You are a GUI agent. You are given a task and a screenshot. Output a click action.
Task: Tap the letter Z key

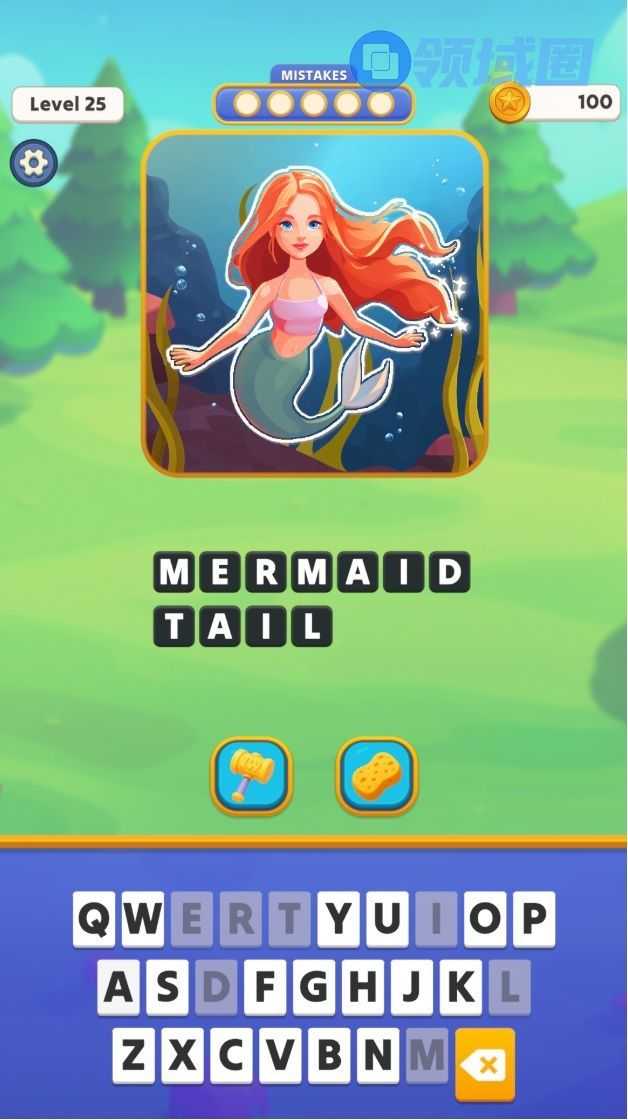pyautogui.click(x=134, y=1055)
